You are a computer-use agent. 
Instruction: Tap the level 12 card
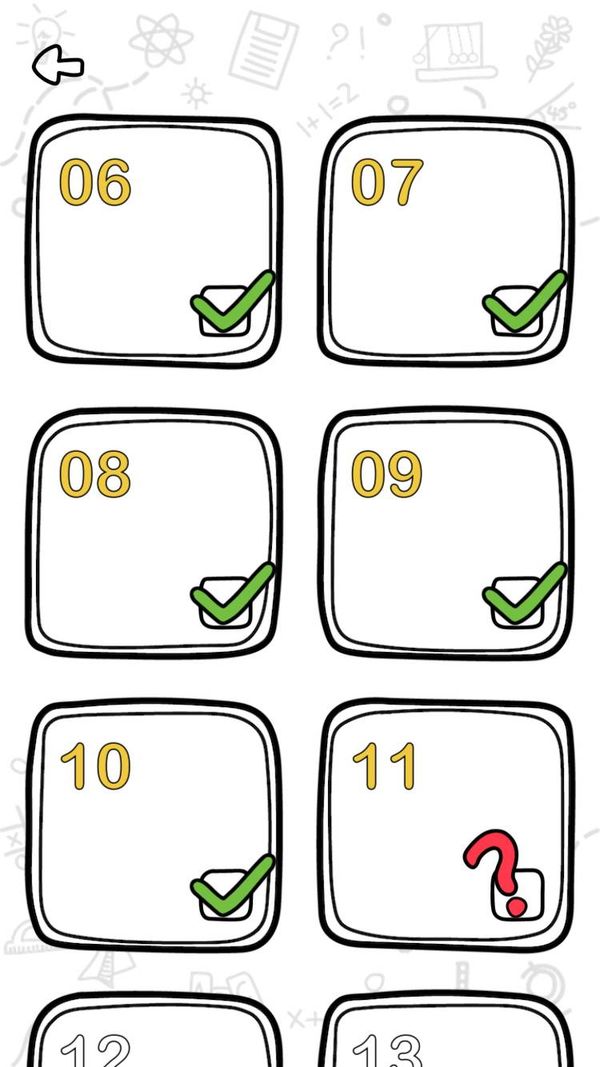(154, 1030)
